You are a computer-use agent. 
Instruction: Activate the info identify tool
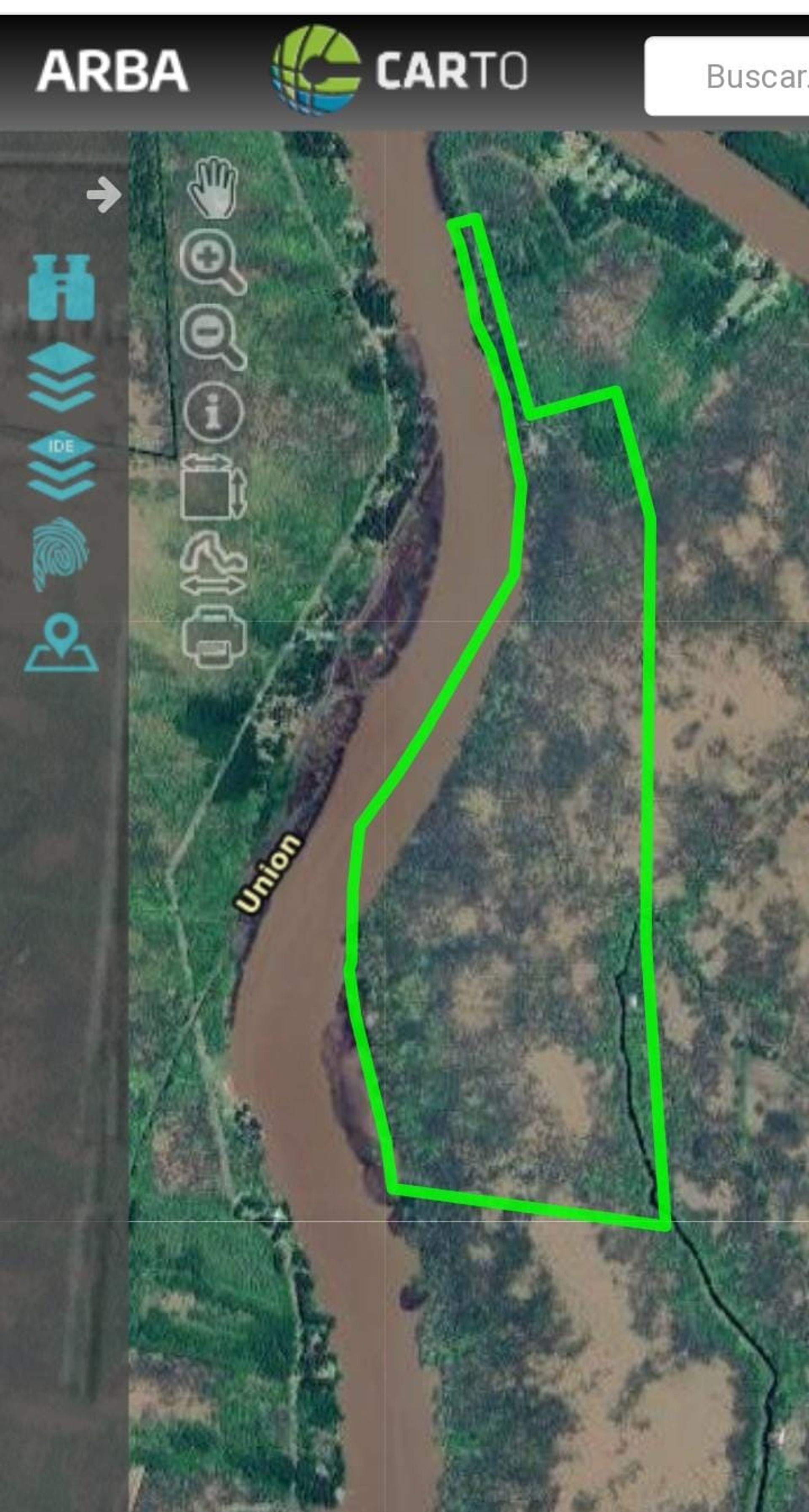tap(214, 412)
